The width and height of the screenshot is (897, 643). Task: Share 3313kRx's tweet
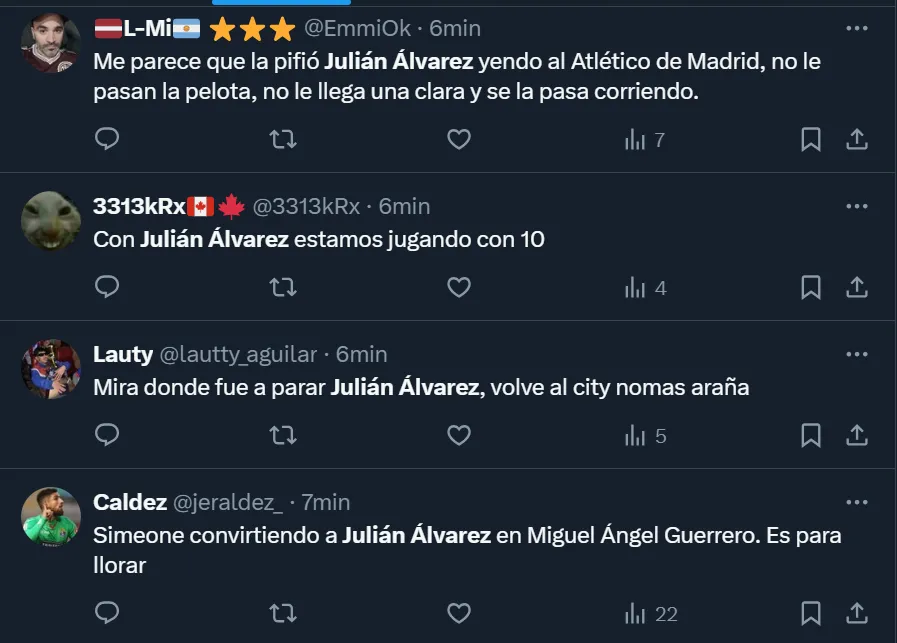coord(857,288)
